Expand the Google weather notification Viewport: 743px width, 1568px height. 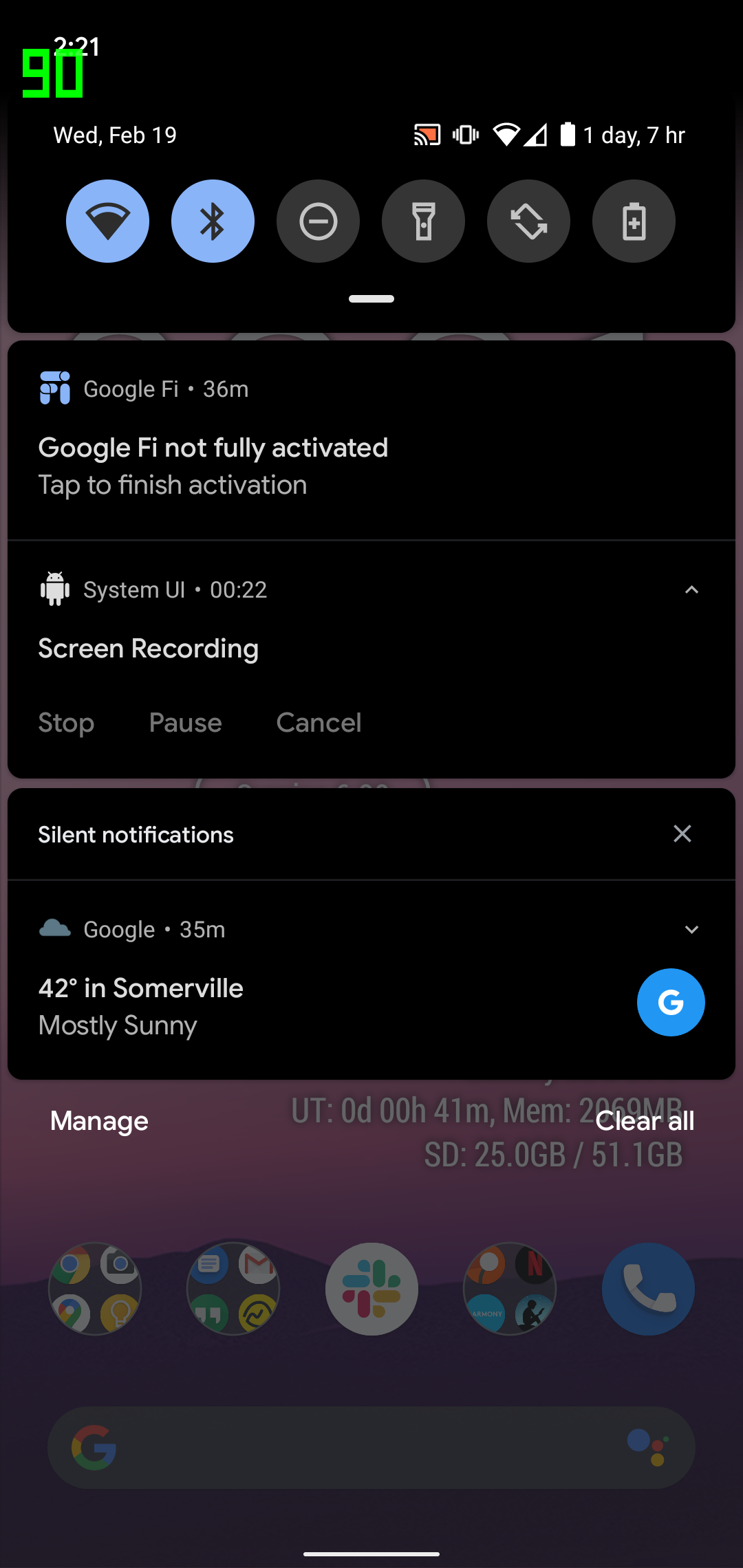click(x=692, y=929)
